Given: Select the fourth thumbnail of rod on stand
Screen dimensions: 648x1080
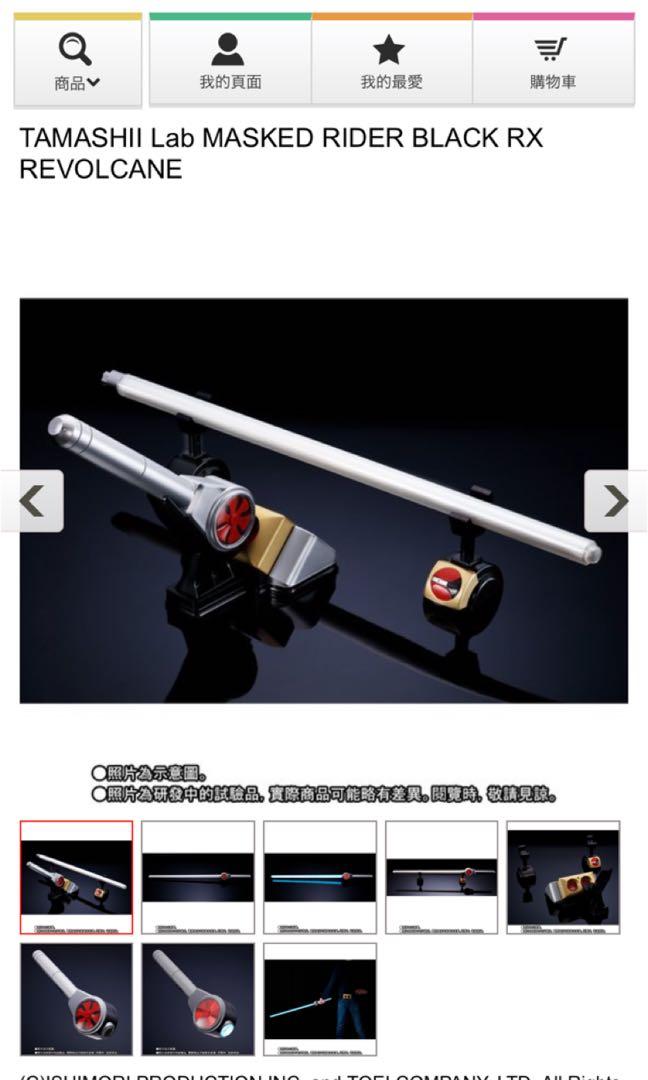Looking at the screenshot, I should tap(441, 877).
